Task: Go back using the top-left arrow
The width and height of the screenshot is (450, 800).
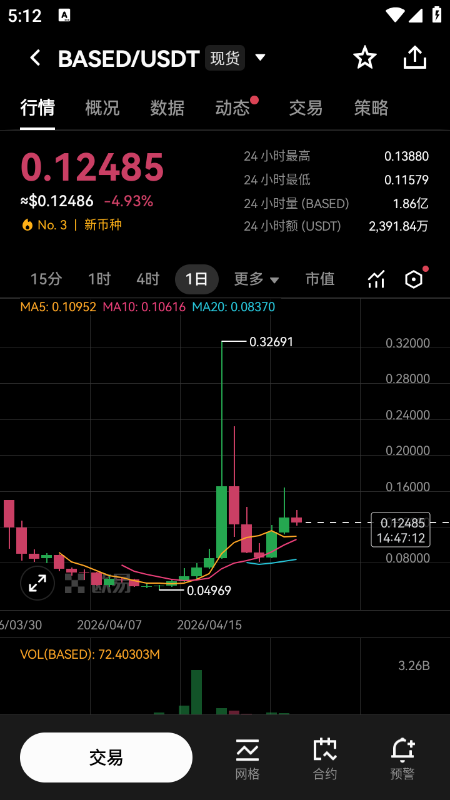Action: [35, 58]
